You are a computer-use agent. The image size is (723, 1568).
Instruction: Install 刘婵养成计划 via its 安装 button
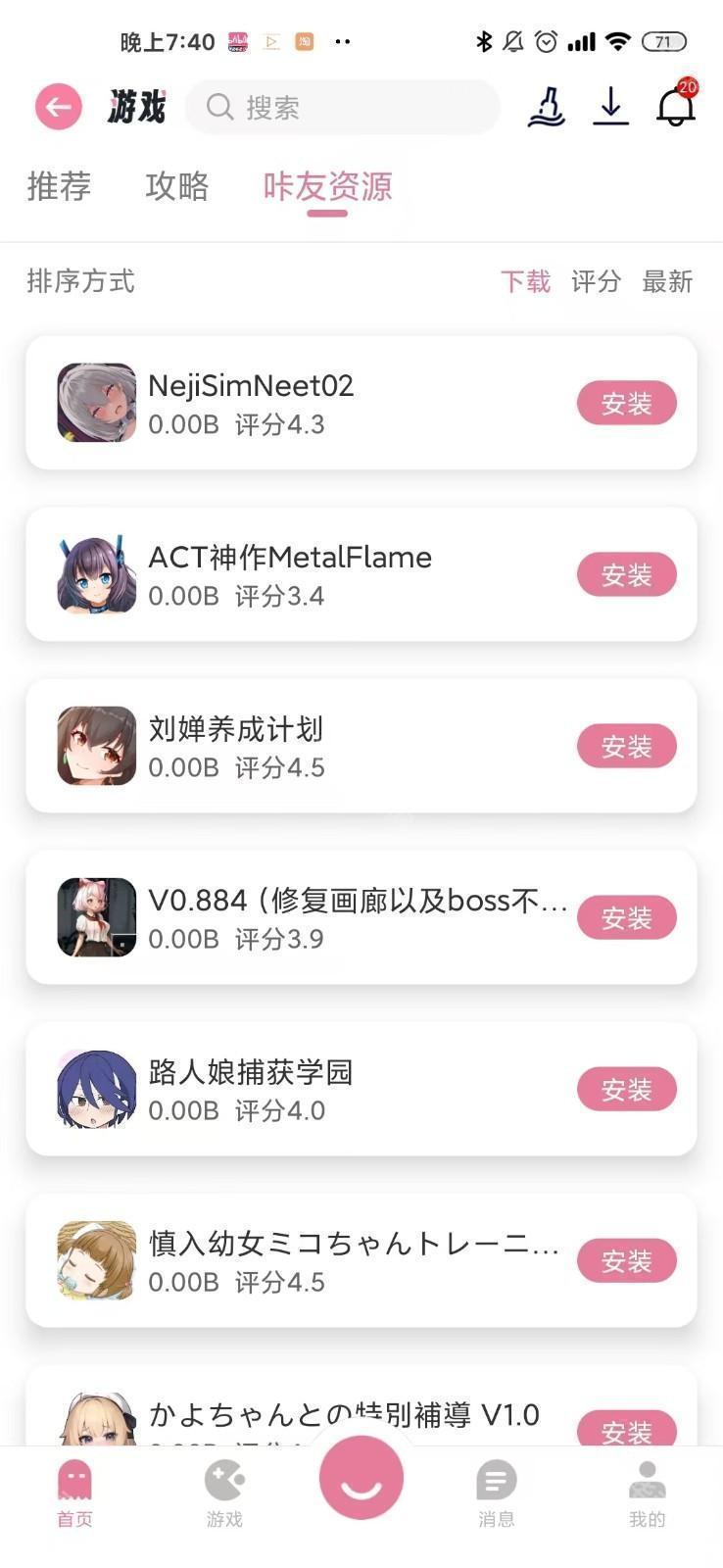coord(626,746)
